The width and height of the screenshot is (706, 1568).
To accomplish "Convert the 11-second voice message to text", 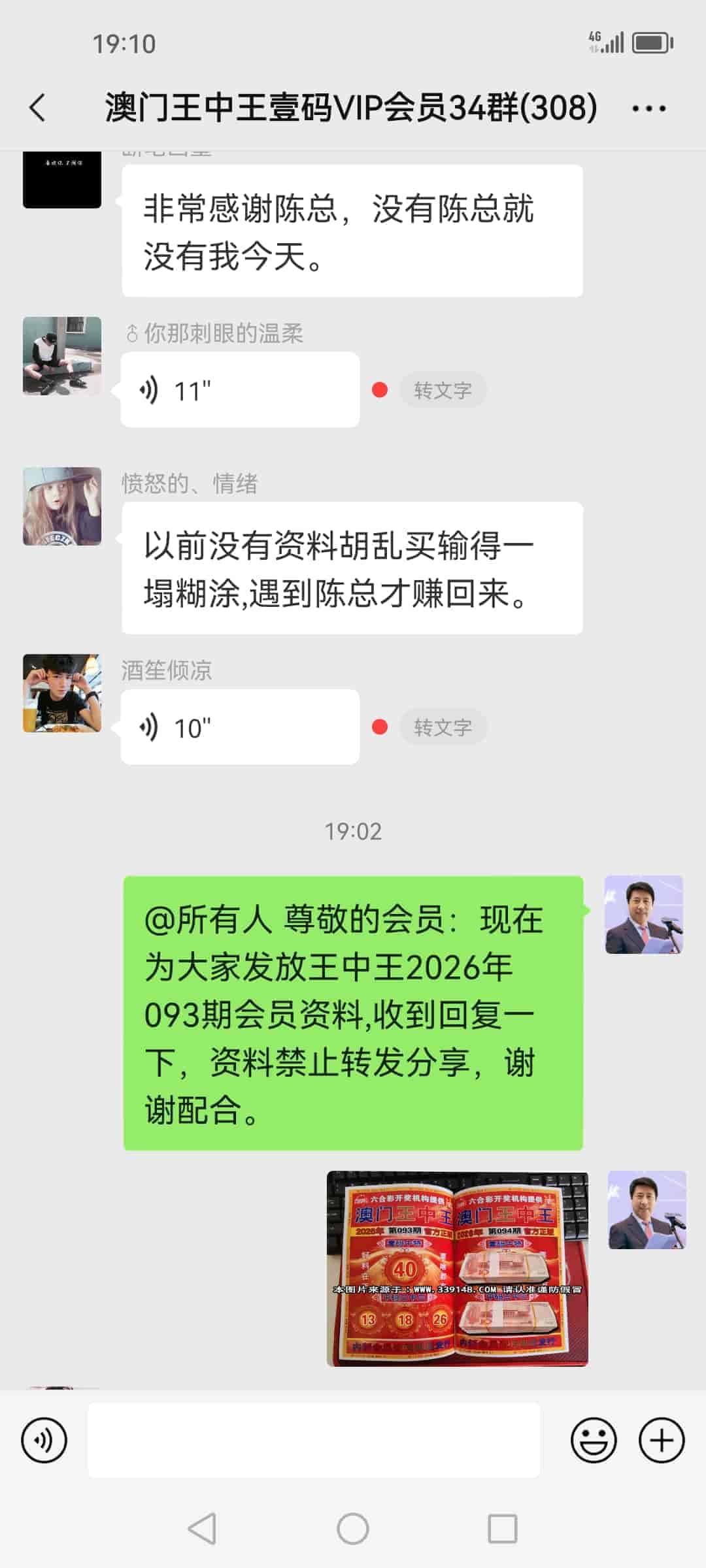I will (443, 391).
